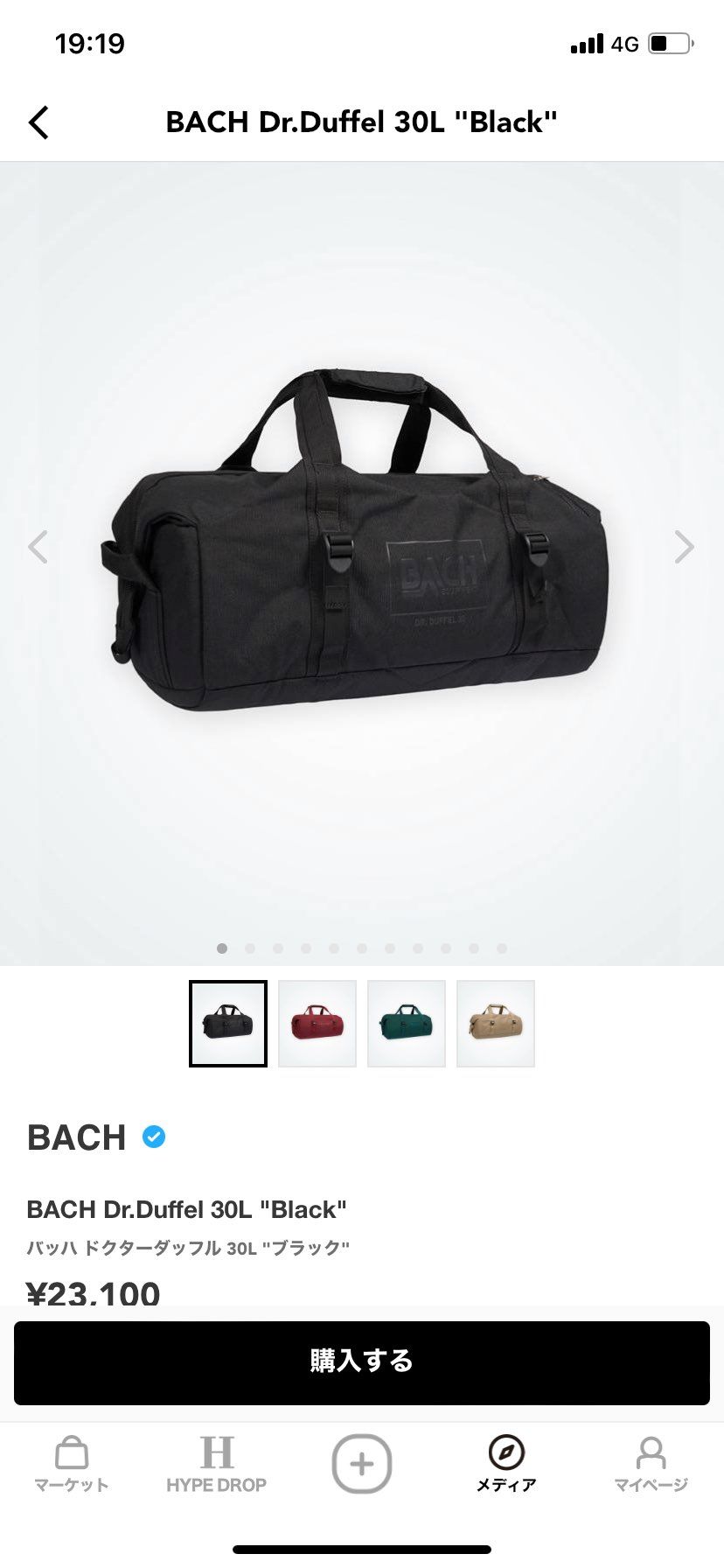The image size is (724, 1568).
Task: Select the green duffel colorway thumbnail
Action: point(406,1022)
